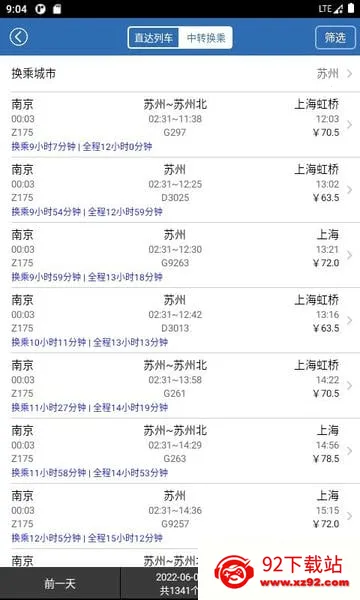
Task: Select the route with train G9263
Action: point(180,255)
